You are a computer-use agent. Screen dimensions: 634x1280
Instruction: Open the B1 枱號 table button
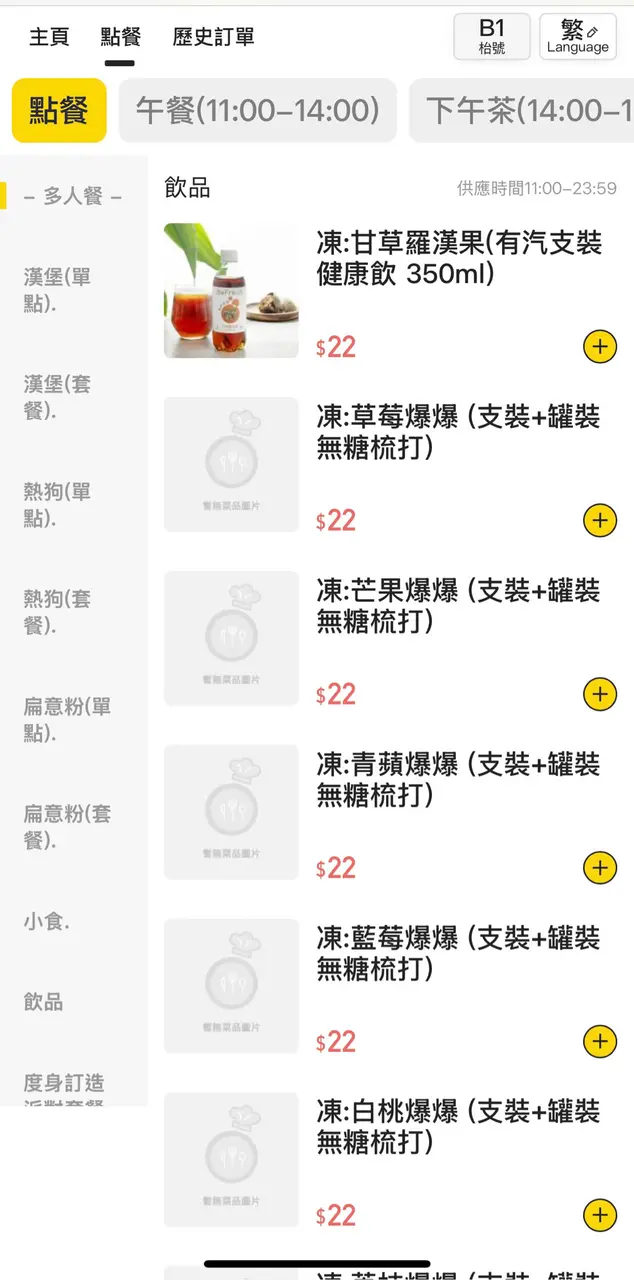point(491,37)
